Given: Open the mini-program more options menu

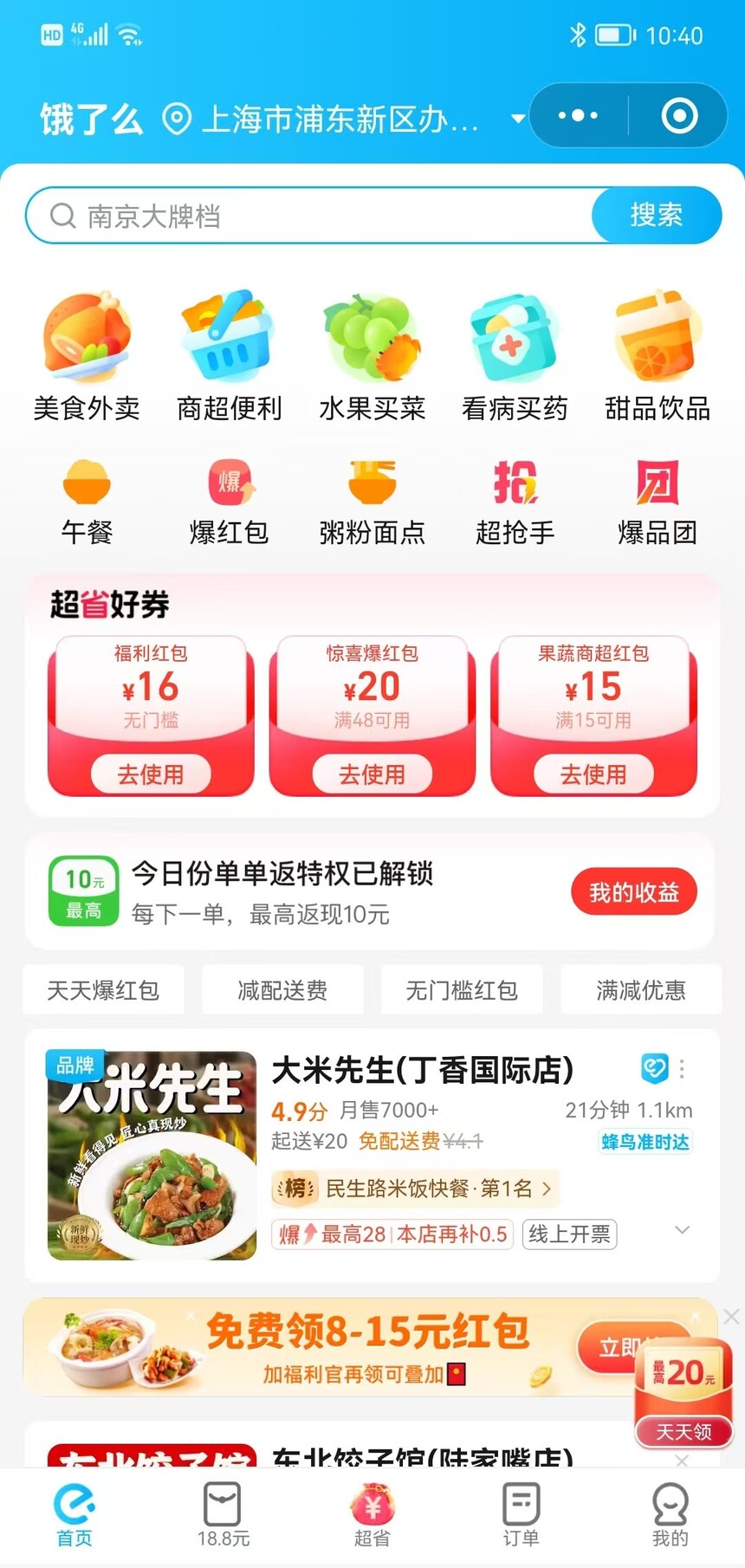Looking at the screenshot, I should point(578,115).
